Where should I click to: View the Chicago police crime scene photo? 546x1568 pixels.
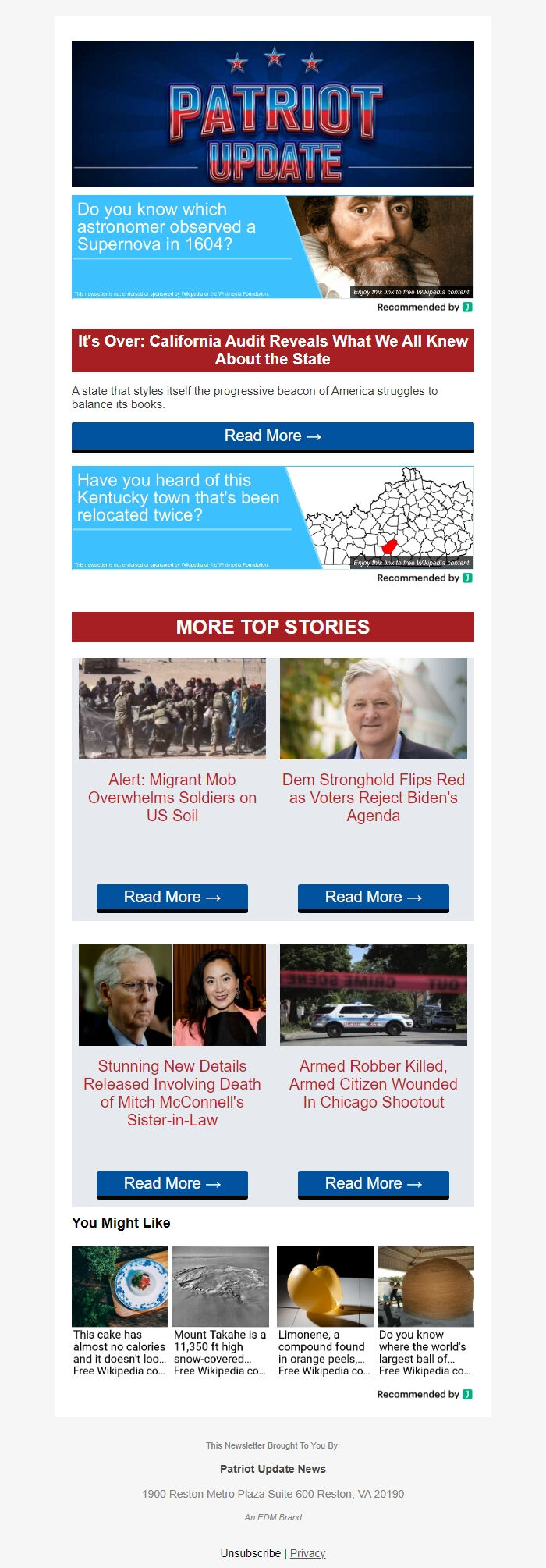pos(373,994)
